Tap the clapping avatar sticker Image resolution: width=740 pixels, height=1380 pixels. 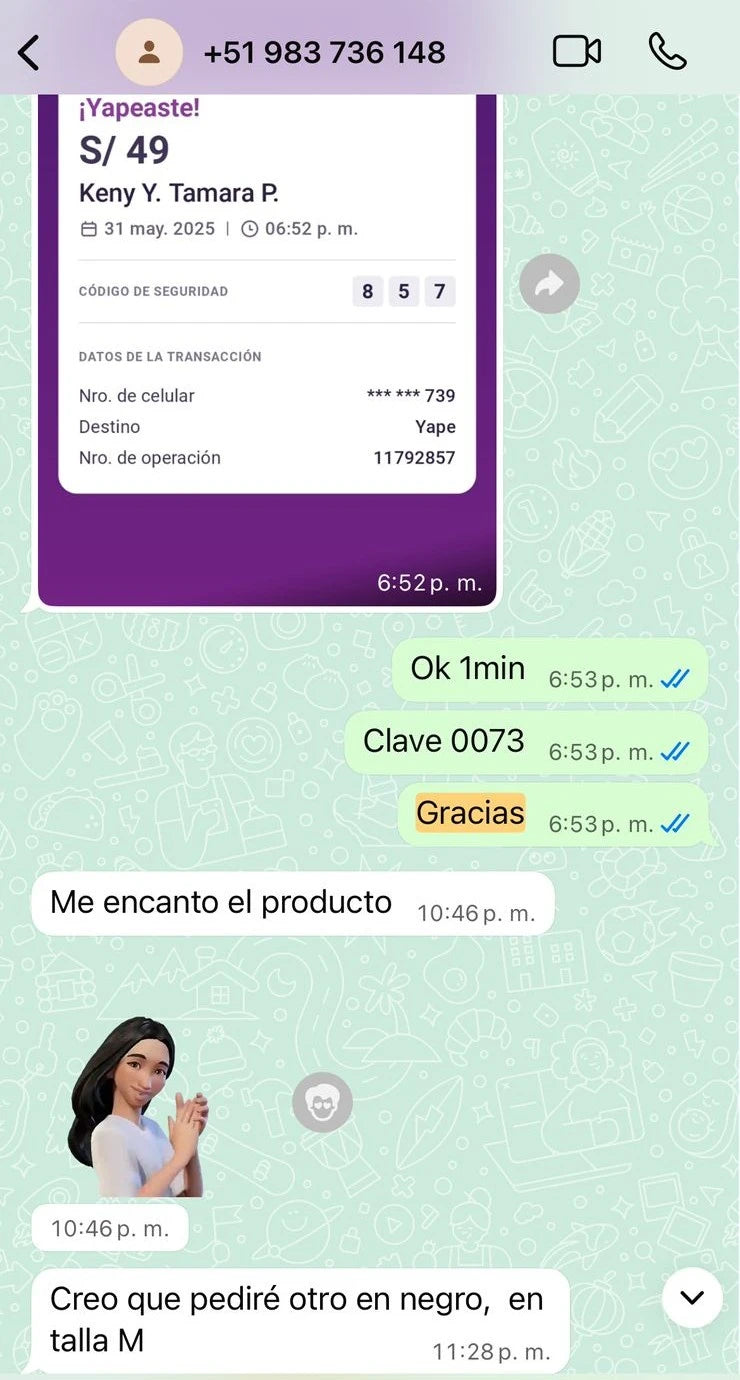click(x=137, y=1108)
